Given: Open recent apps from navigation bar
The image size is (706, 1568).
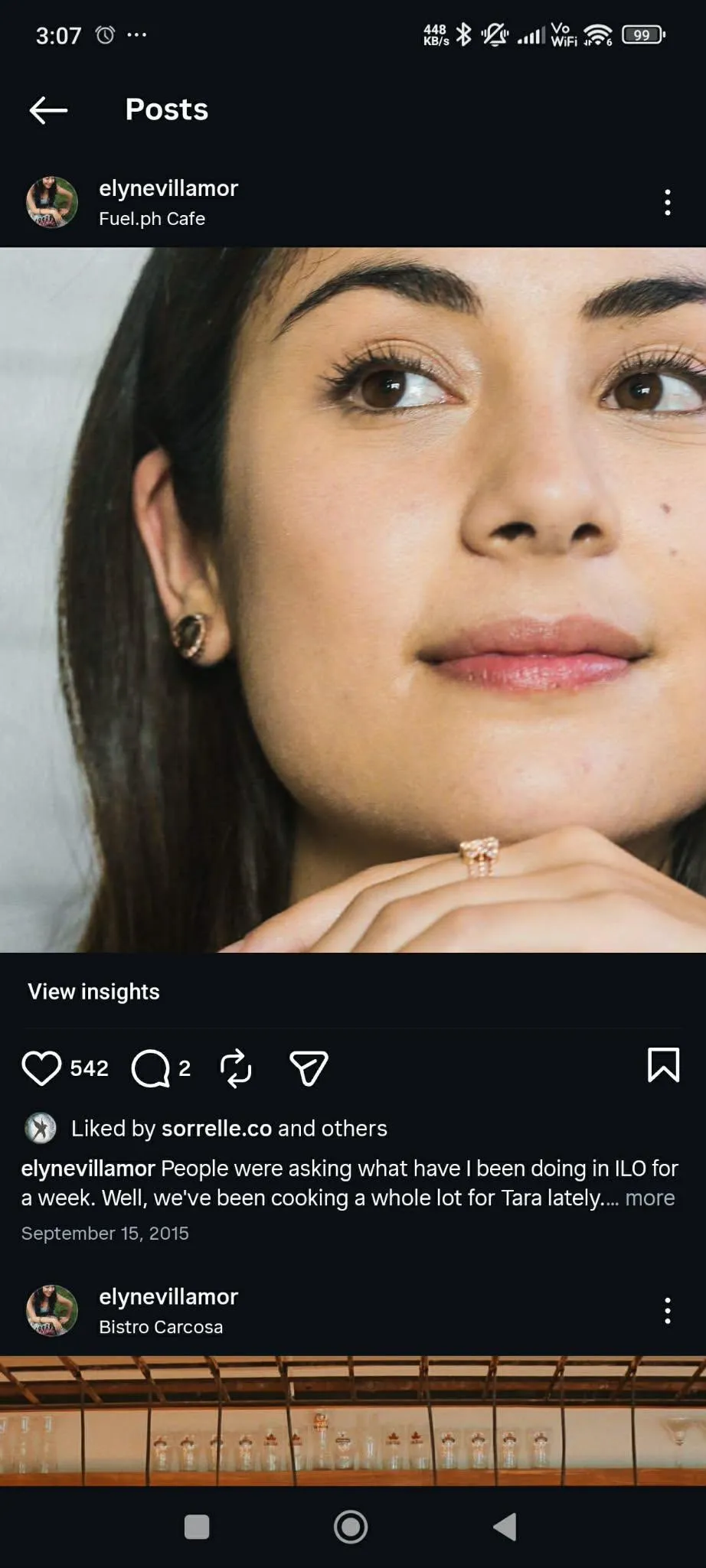Looking at the screenshot, I should pos(197,1527).
